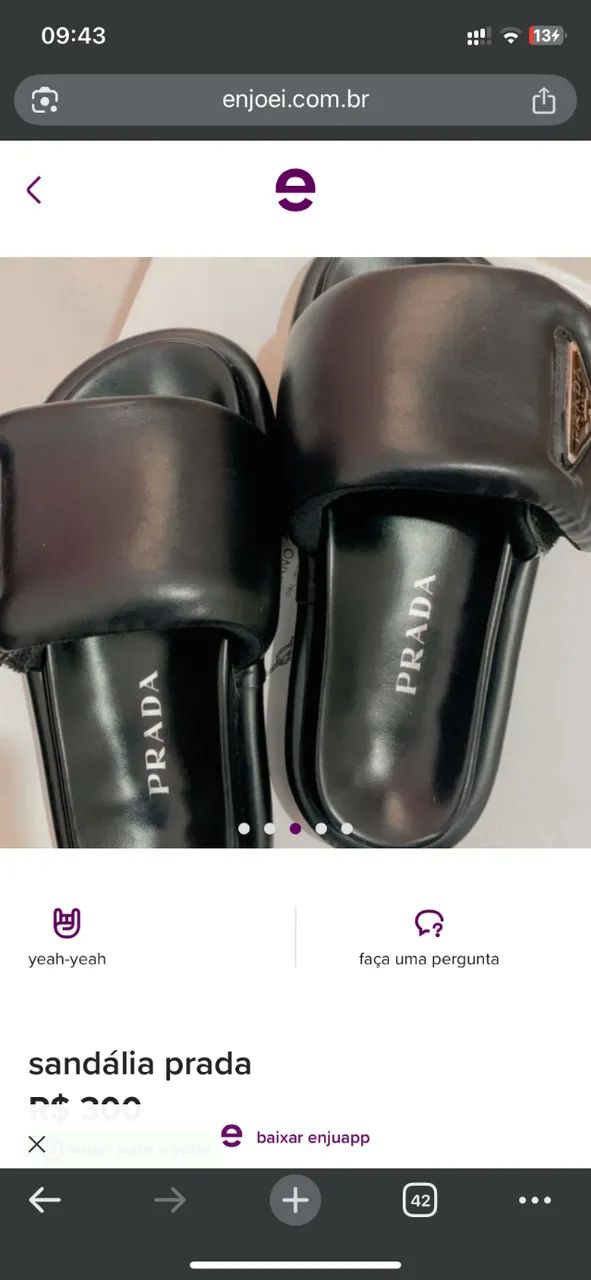Open the sandal product photo
This screenshot has height=1280, width=591.
(x=295, y=552)
